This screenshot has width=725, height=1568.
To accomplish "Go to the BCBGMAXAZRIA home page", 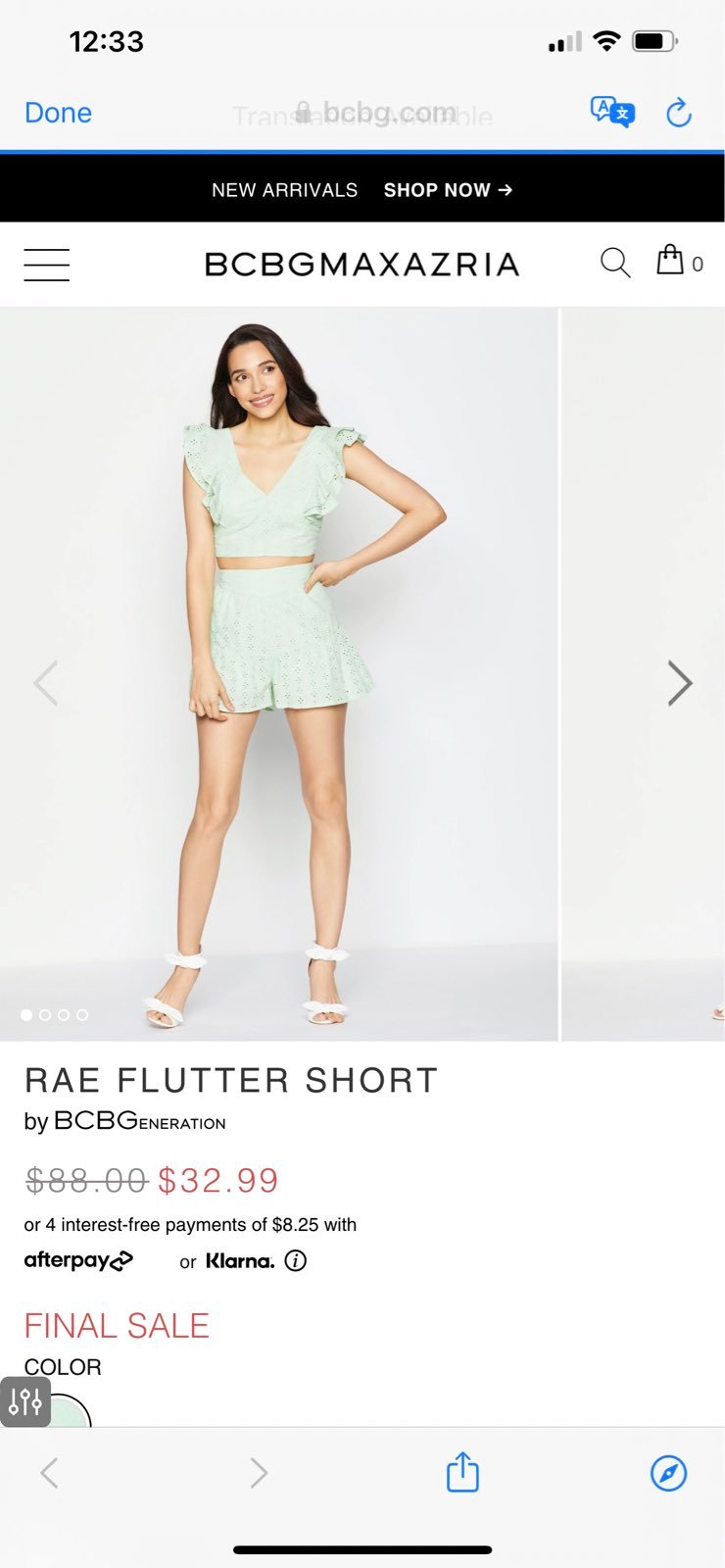I will pos(362,265).
